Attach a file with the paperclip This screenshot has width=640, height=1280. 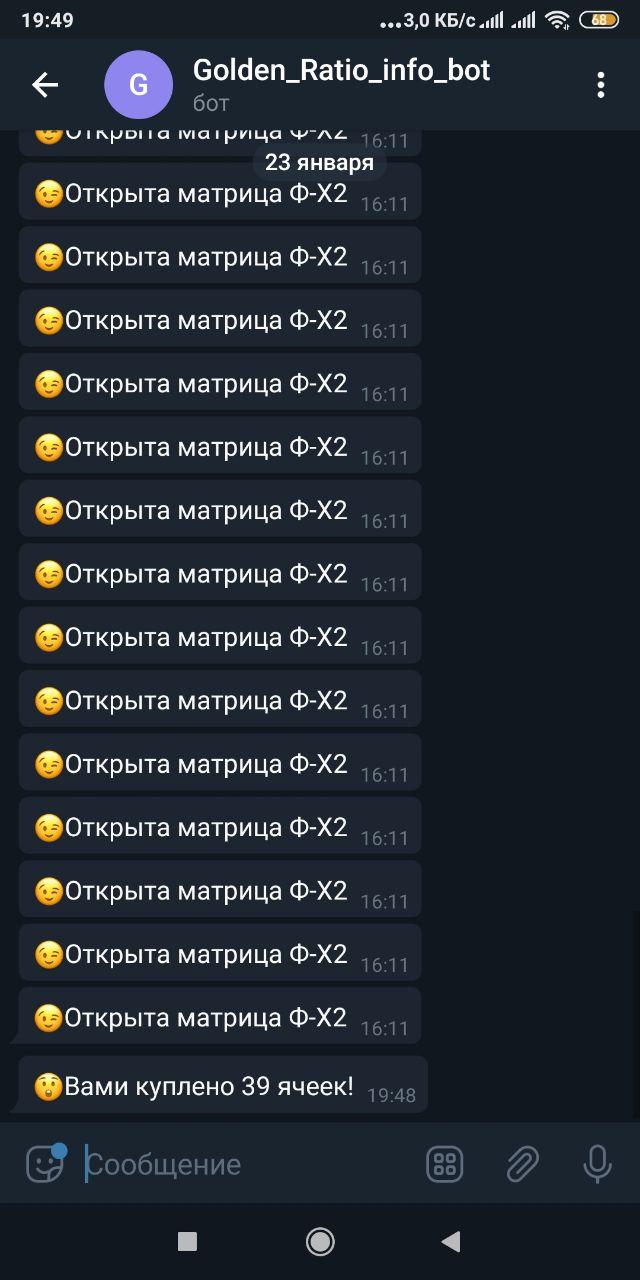click(522, 1164)
